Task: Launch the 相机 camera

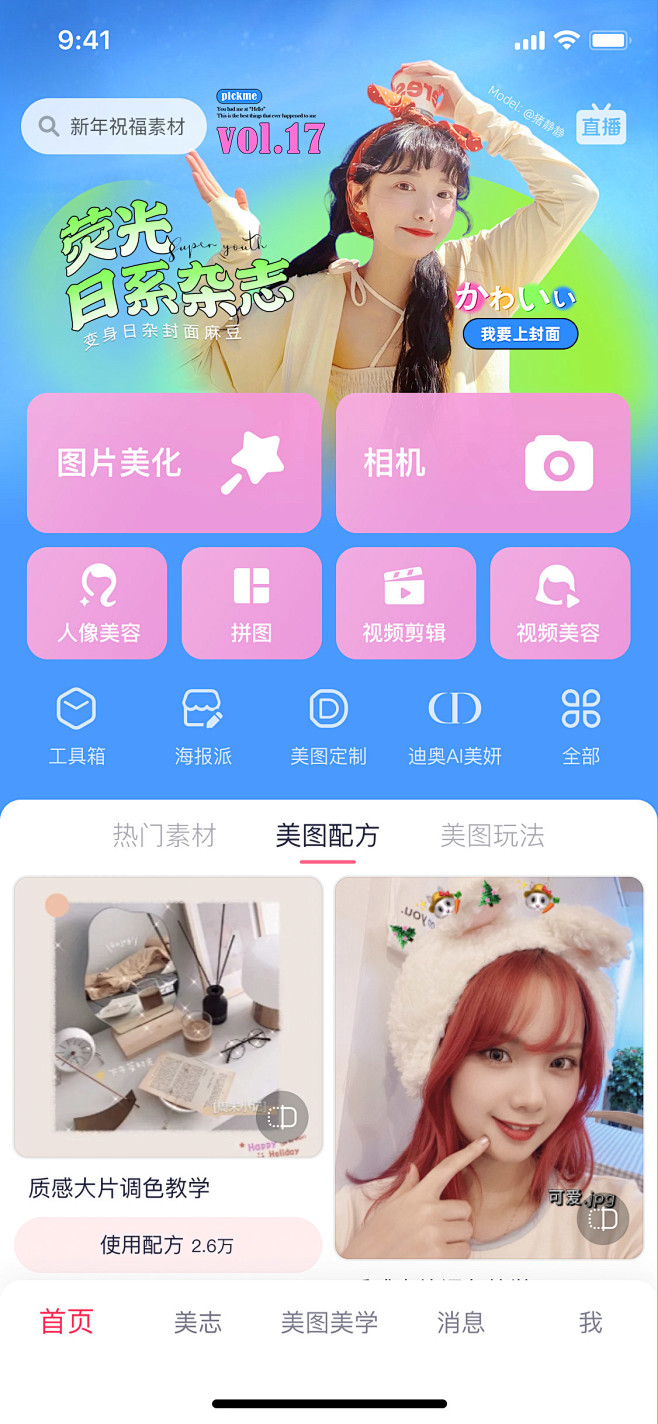Action: click(x=483, y=462)
